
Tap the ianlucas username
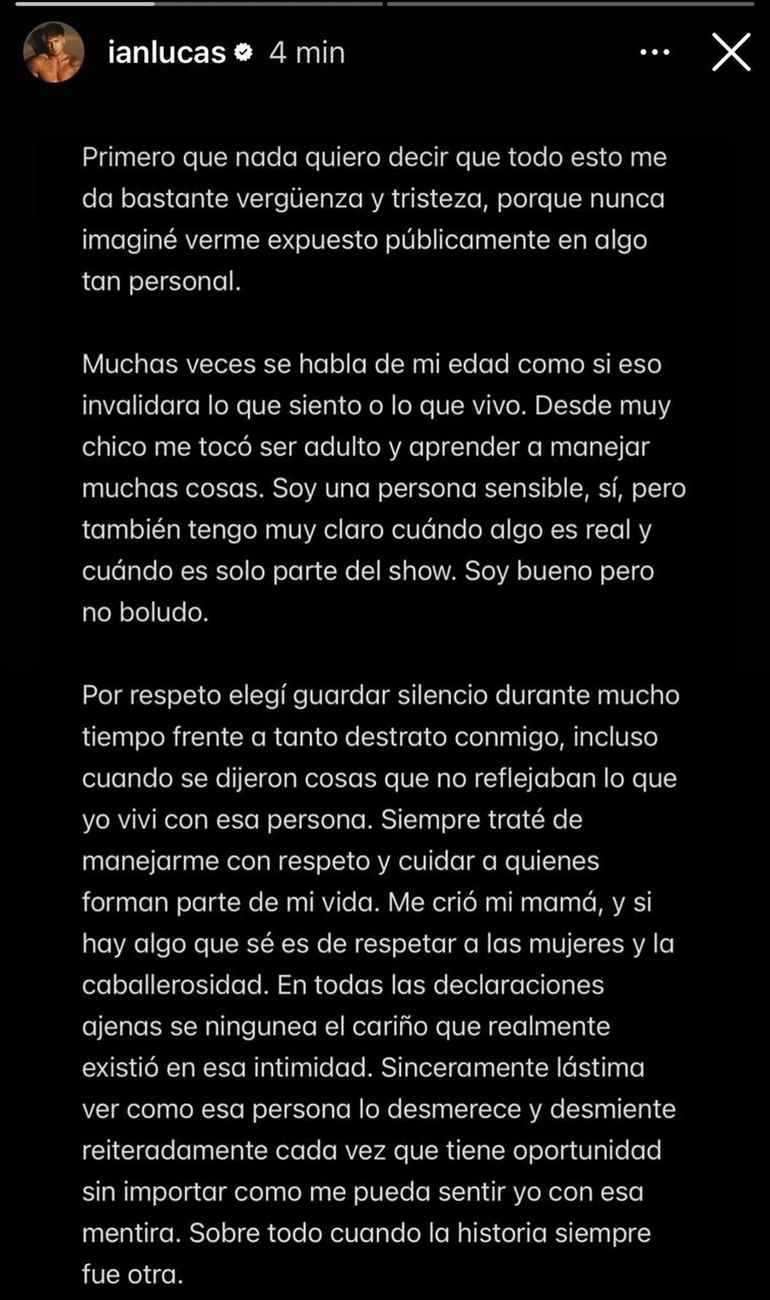click(165, 53)
